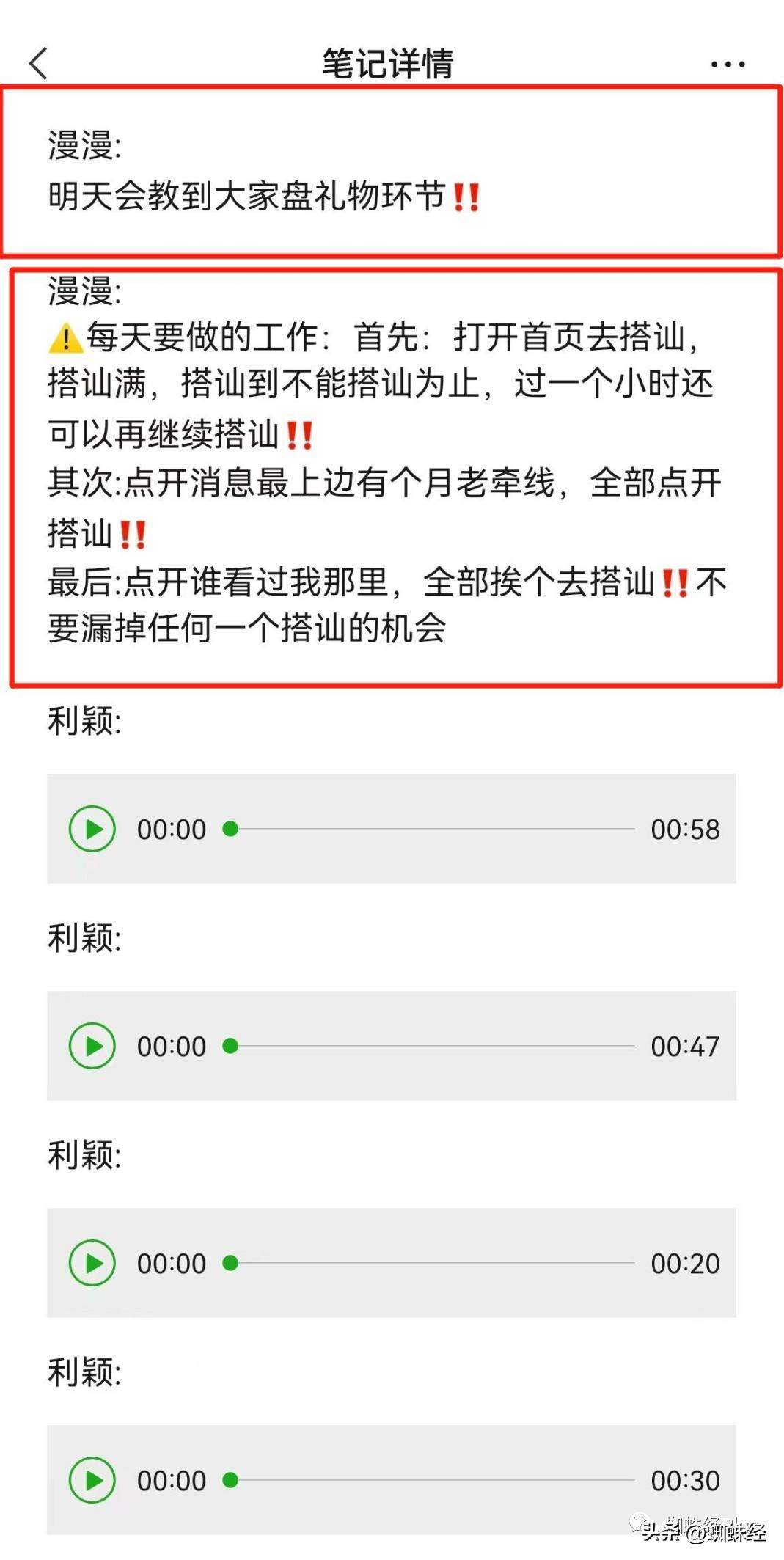
Task: Tap the warning emoji in 漫漫's message
Action: click(x=67, y=337)
